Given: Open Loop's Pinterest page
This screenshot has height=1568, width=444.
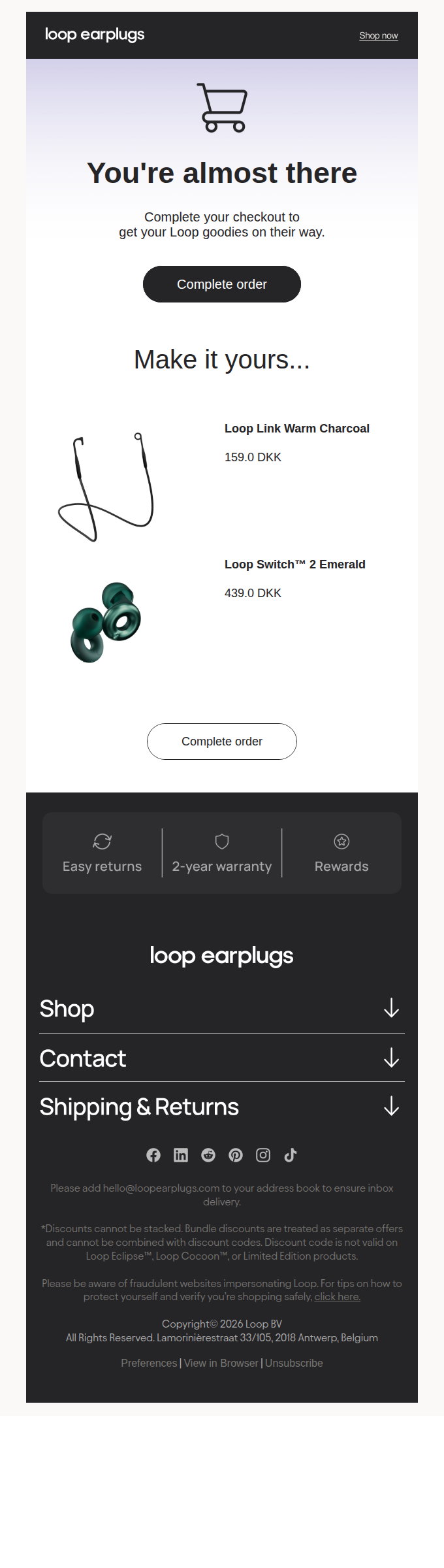Looking at the screenshot, I should [x=236, y=1155].
